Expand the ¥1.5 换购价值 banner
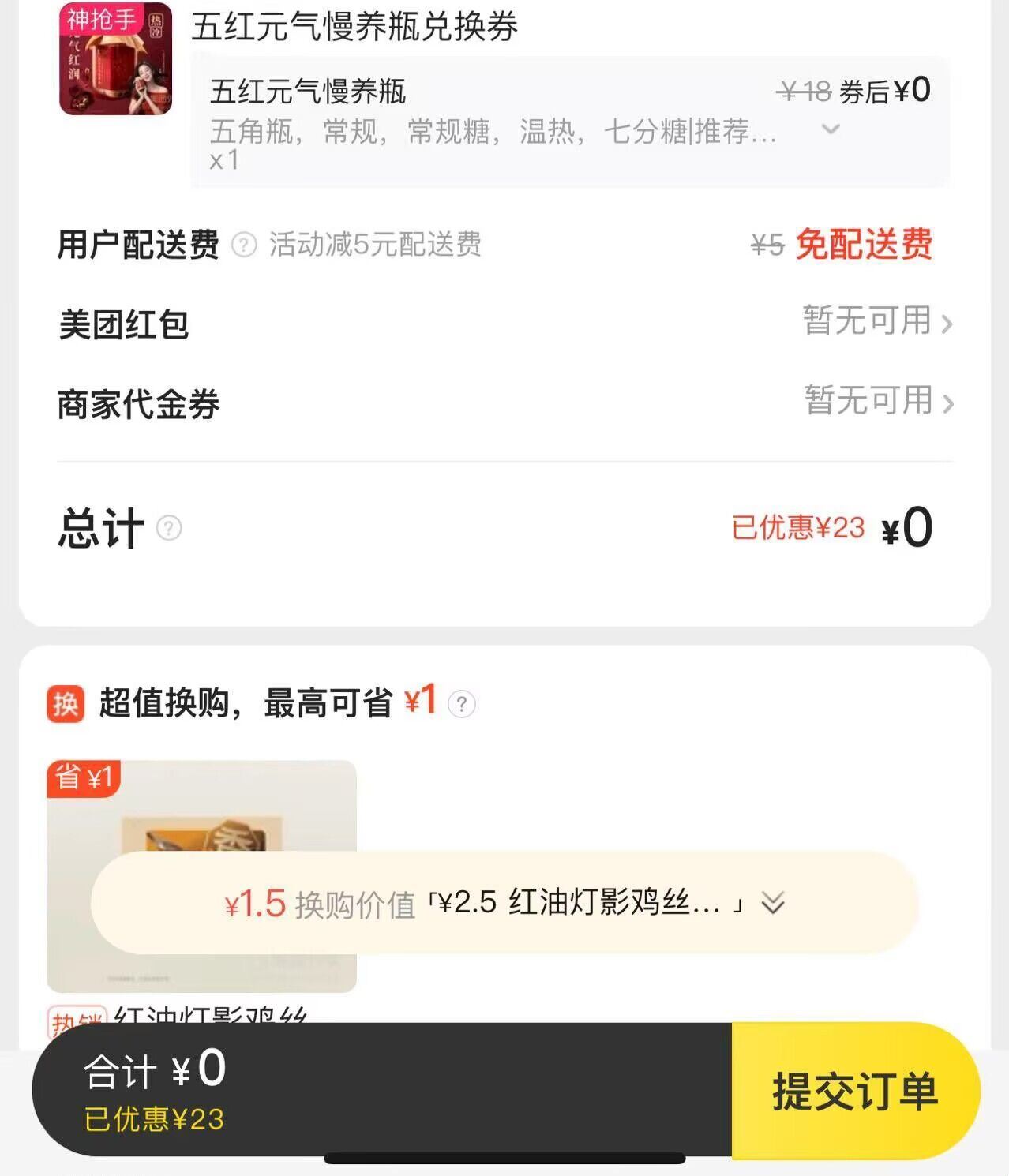Image resolution: width=1009 pixels, height=1176 pixels. coord(772,903)
